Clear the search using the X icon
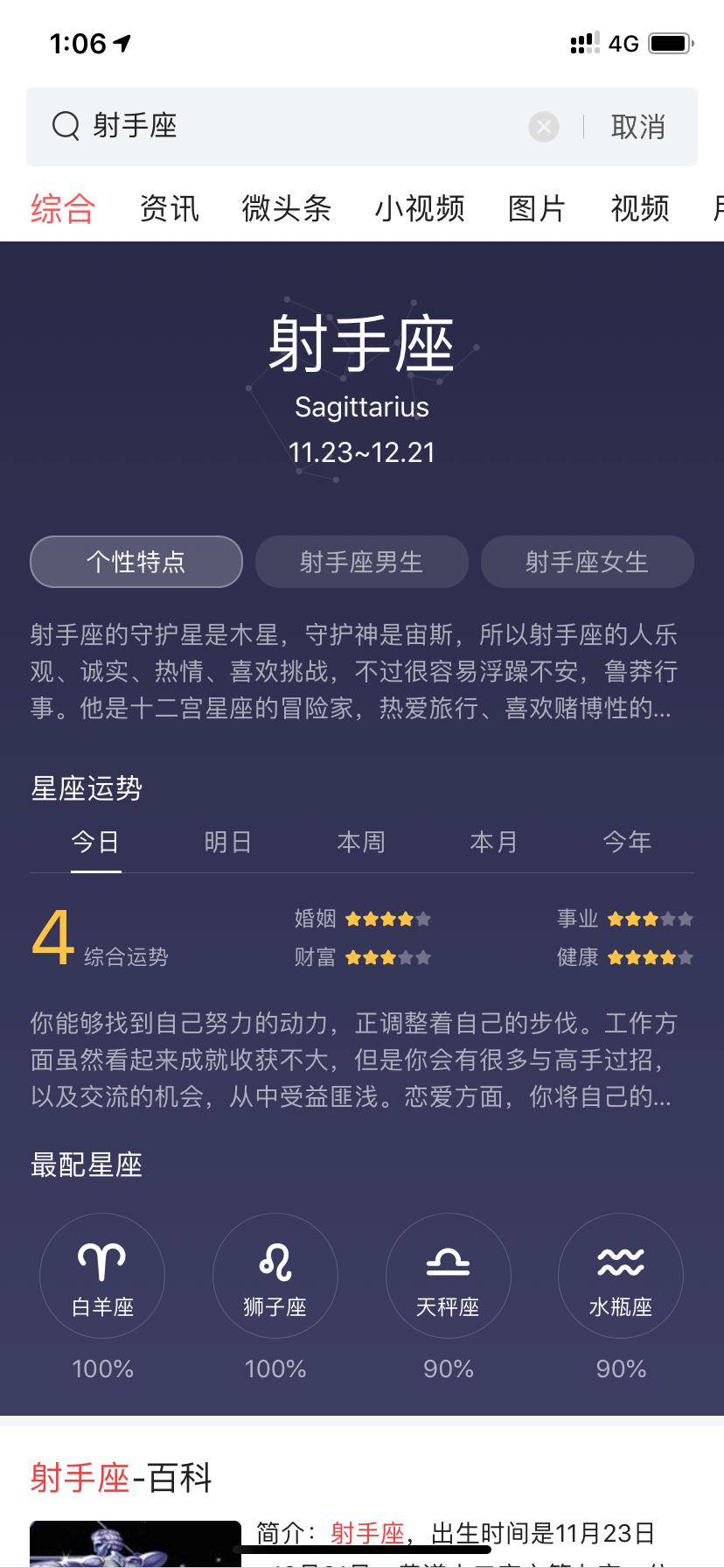The width and height of the screenshot is (724, 1568). click(x=544, y=126)
